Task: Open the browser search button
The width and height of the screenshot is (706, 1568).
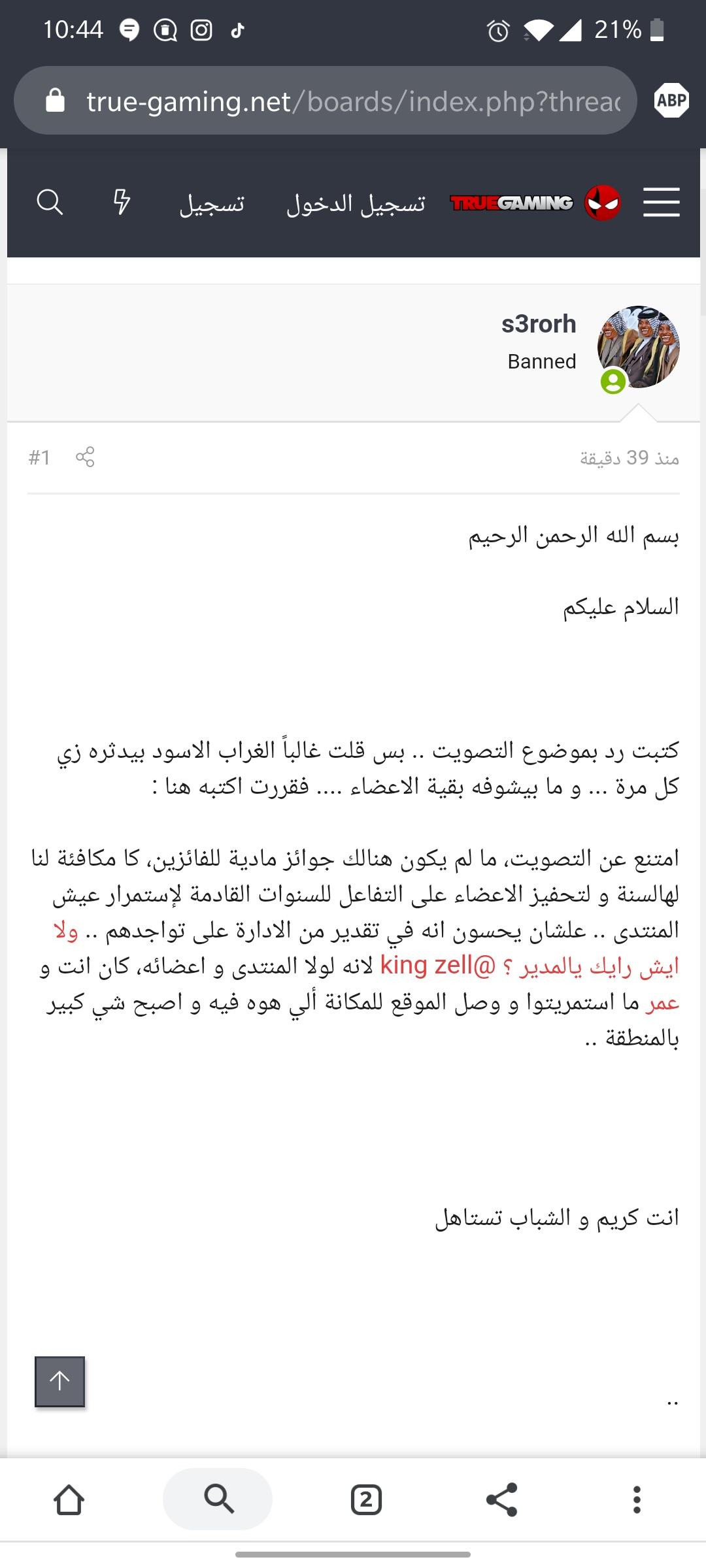Action: 218,1499
